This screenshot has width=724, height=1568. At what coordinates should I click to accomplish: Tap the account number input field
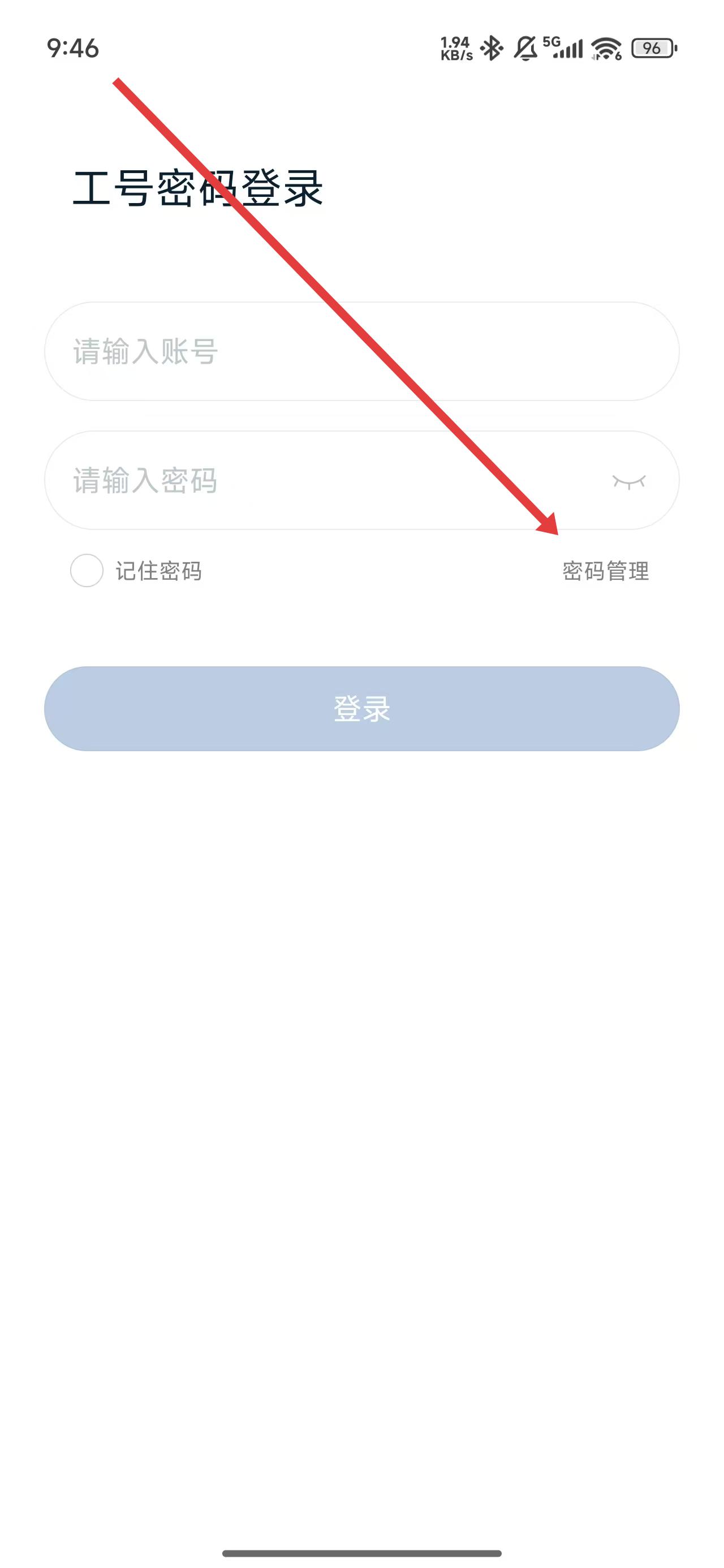point(361,351)
